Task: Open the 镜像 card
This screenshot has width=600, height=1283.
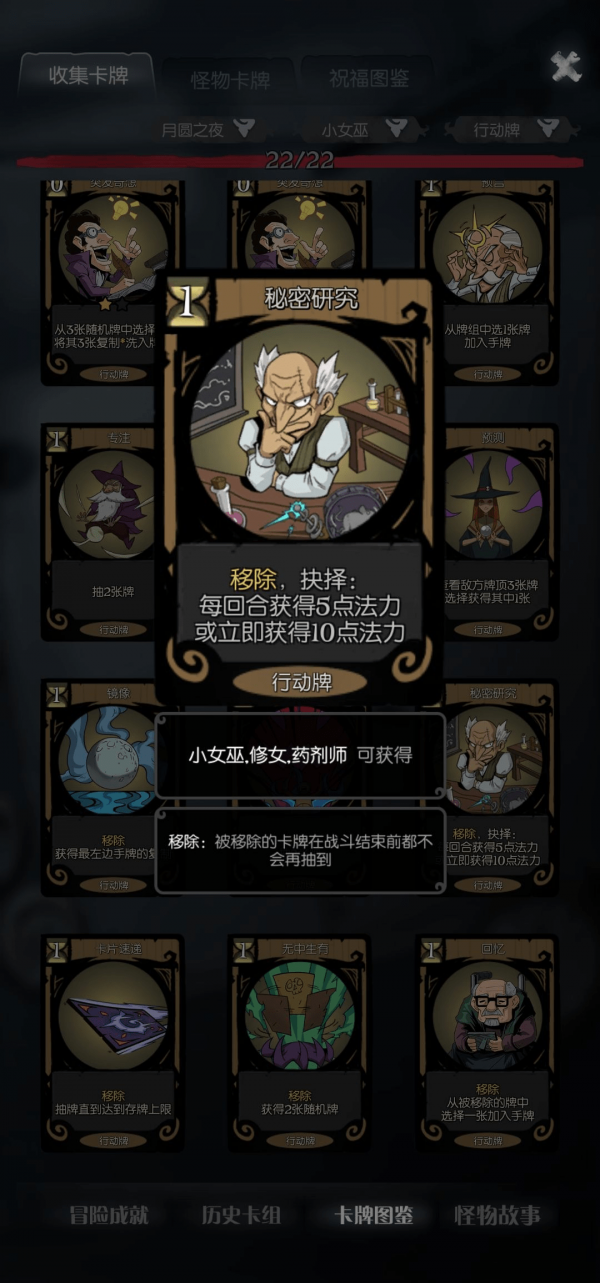Action: [x=98, y=785]
